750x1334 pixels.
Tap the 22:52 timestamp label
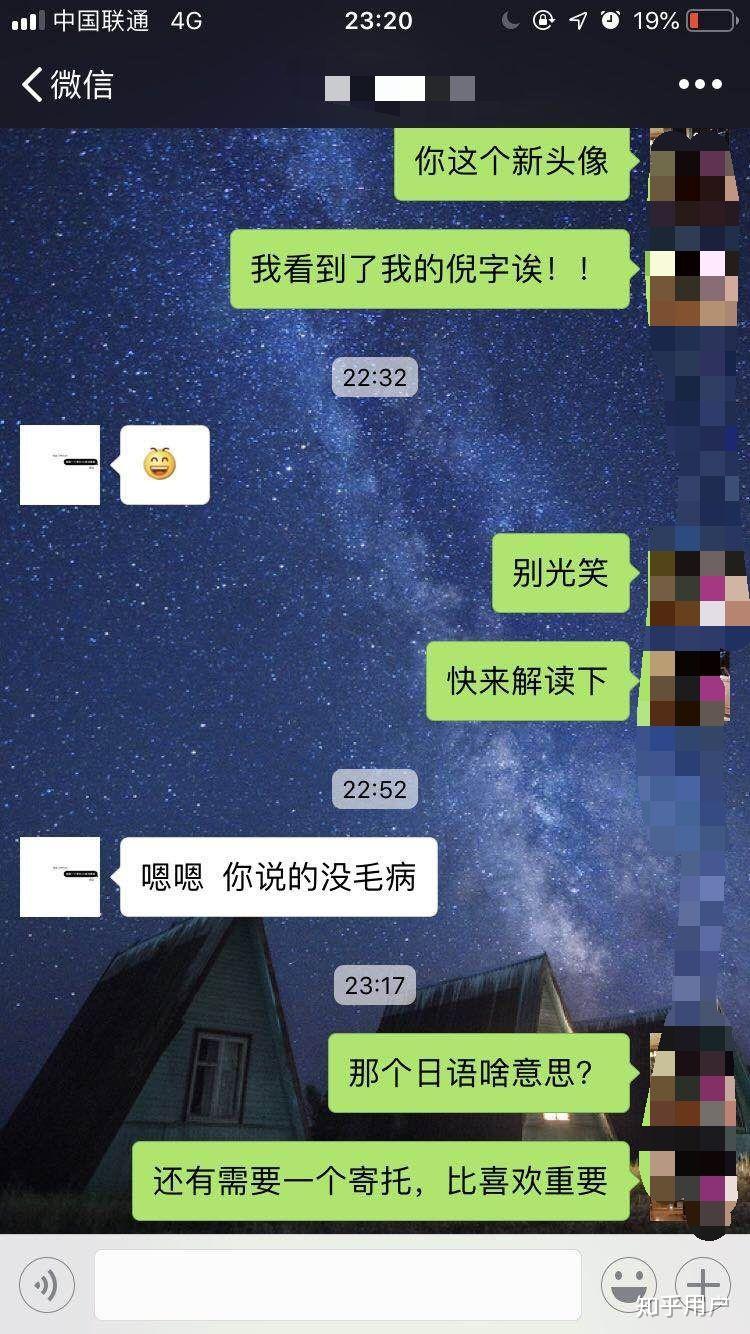click(373, 789)
